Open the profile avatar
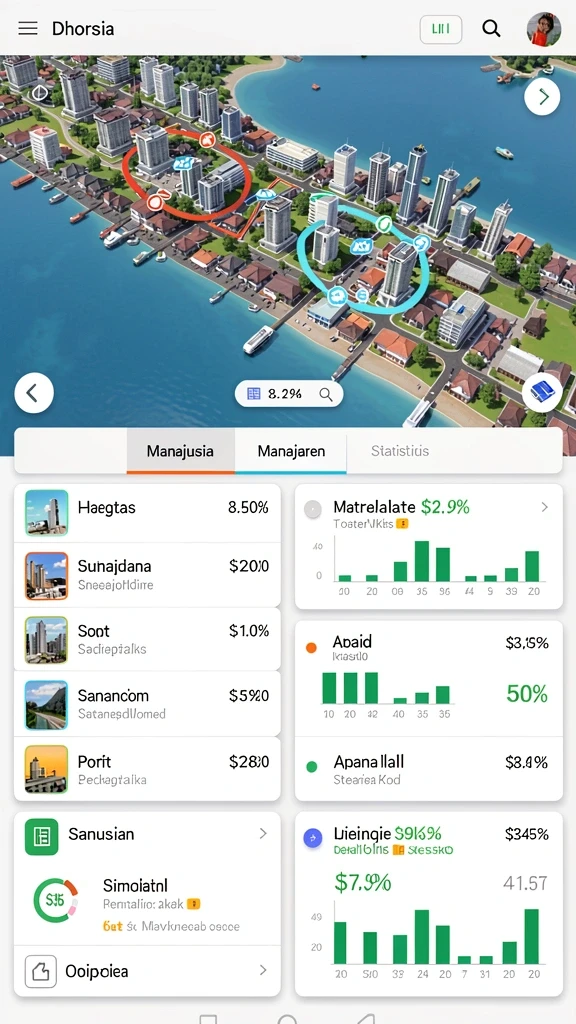 coord(544,29)
